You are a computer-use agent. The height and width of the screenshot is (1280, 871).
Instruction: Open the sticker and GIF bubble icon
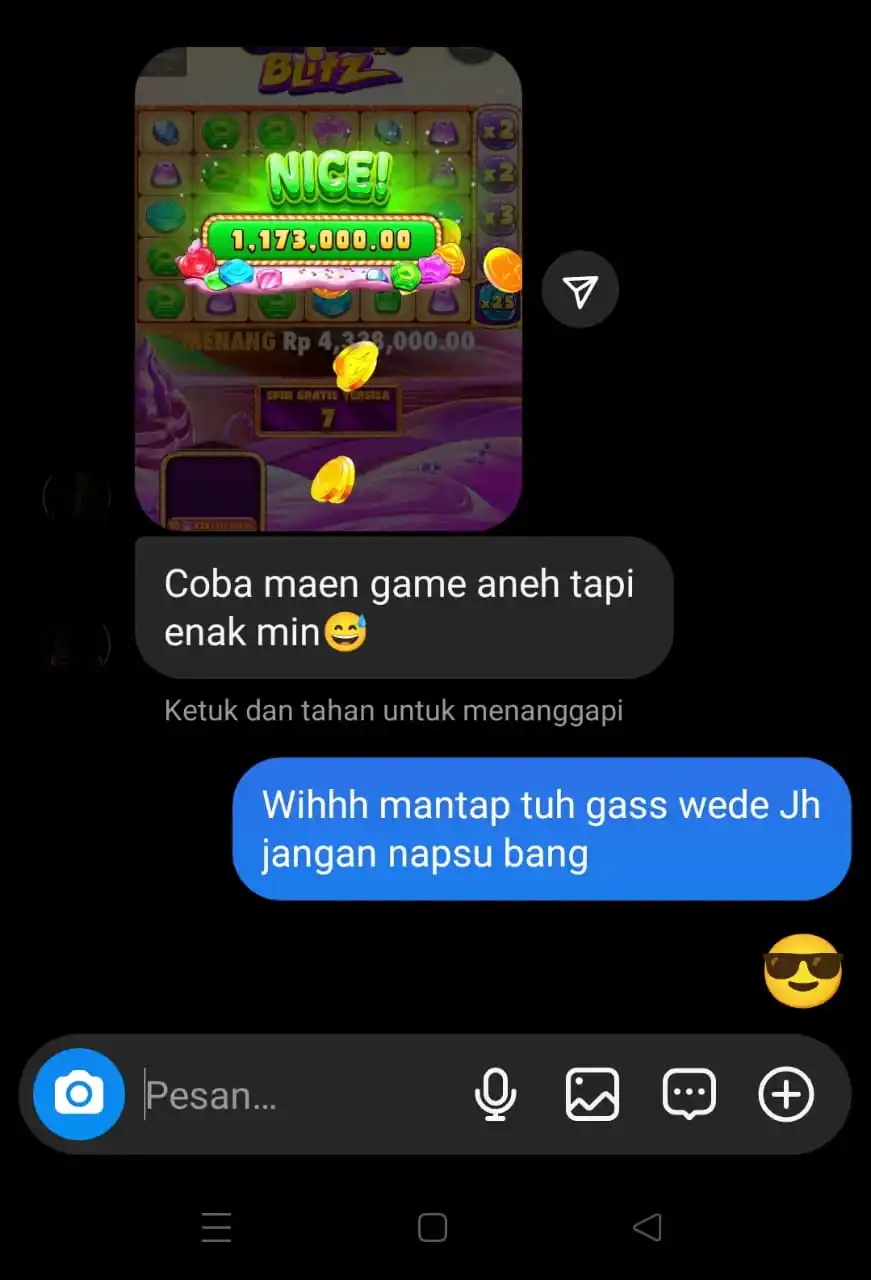point(689,1095)
